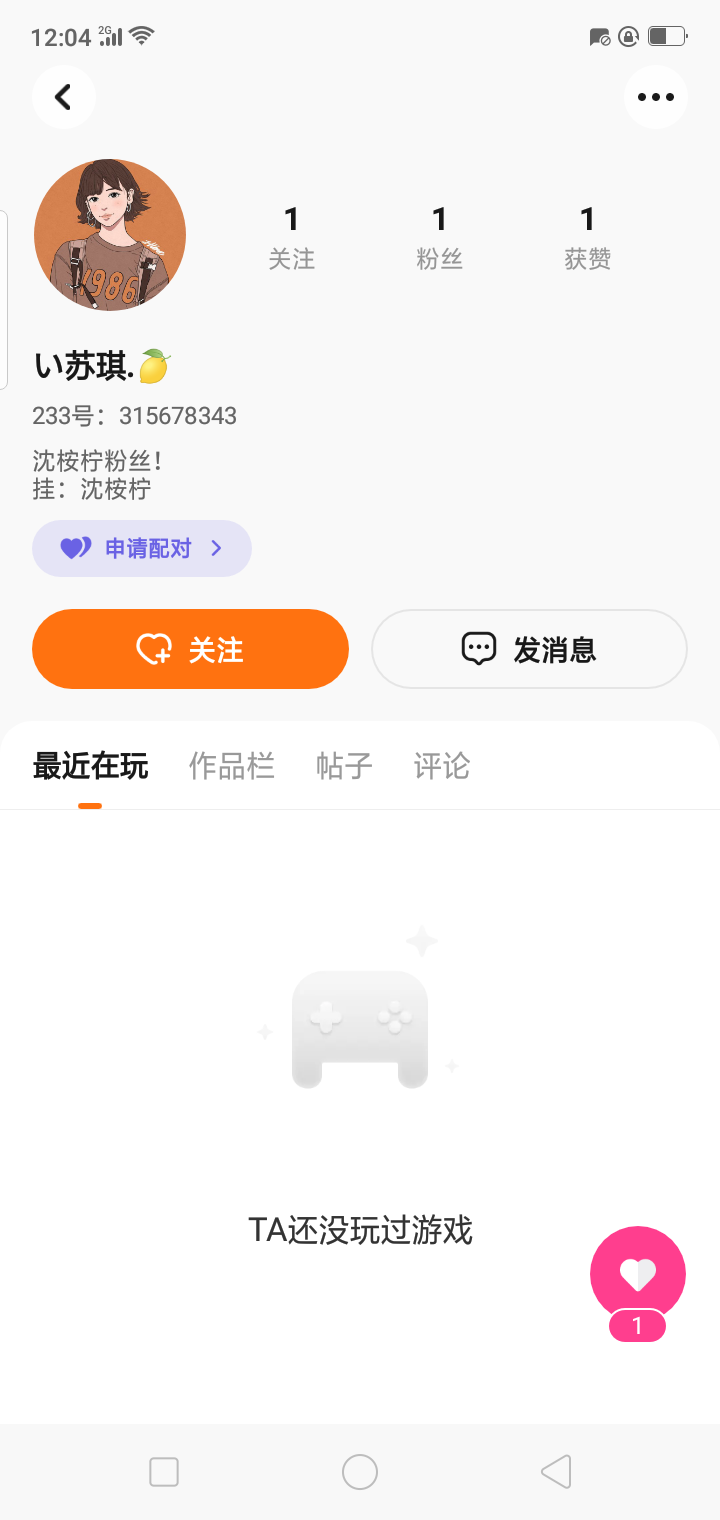Tap the 申请配对 chip
720x1520 pixels.
pos(141,548)
